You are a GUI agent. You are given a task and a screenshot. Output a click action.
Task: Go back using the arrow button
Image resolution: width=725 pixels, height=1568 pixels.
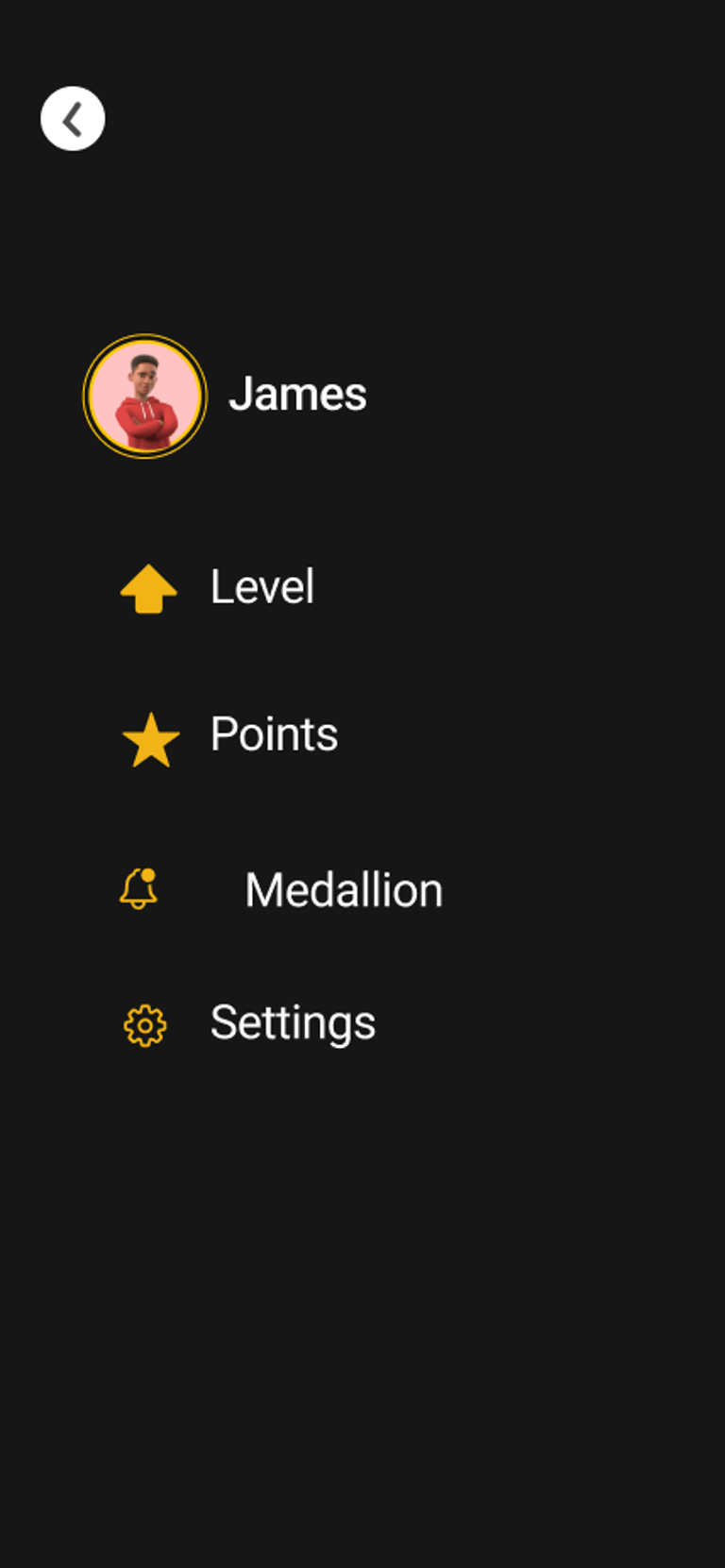(x=73, y=119)
